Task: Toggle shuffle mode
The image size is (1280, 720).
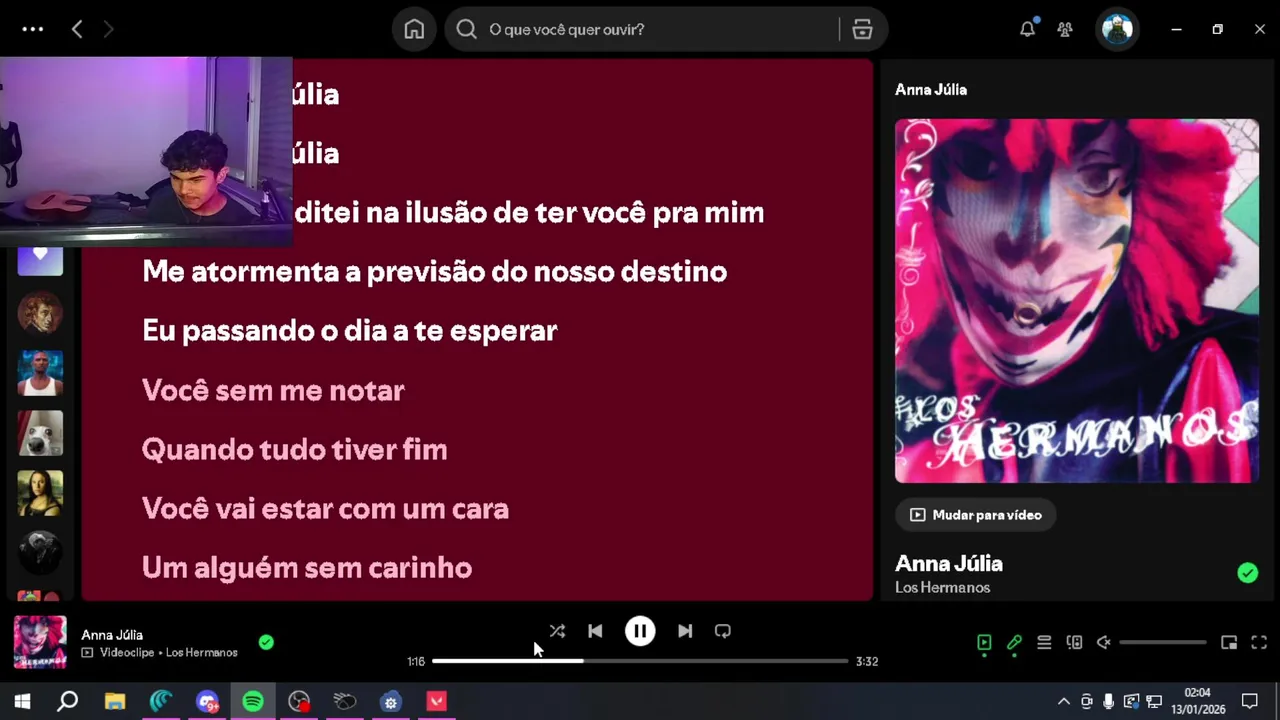Action: tap(557, 631)
